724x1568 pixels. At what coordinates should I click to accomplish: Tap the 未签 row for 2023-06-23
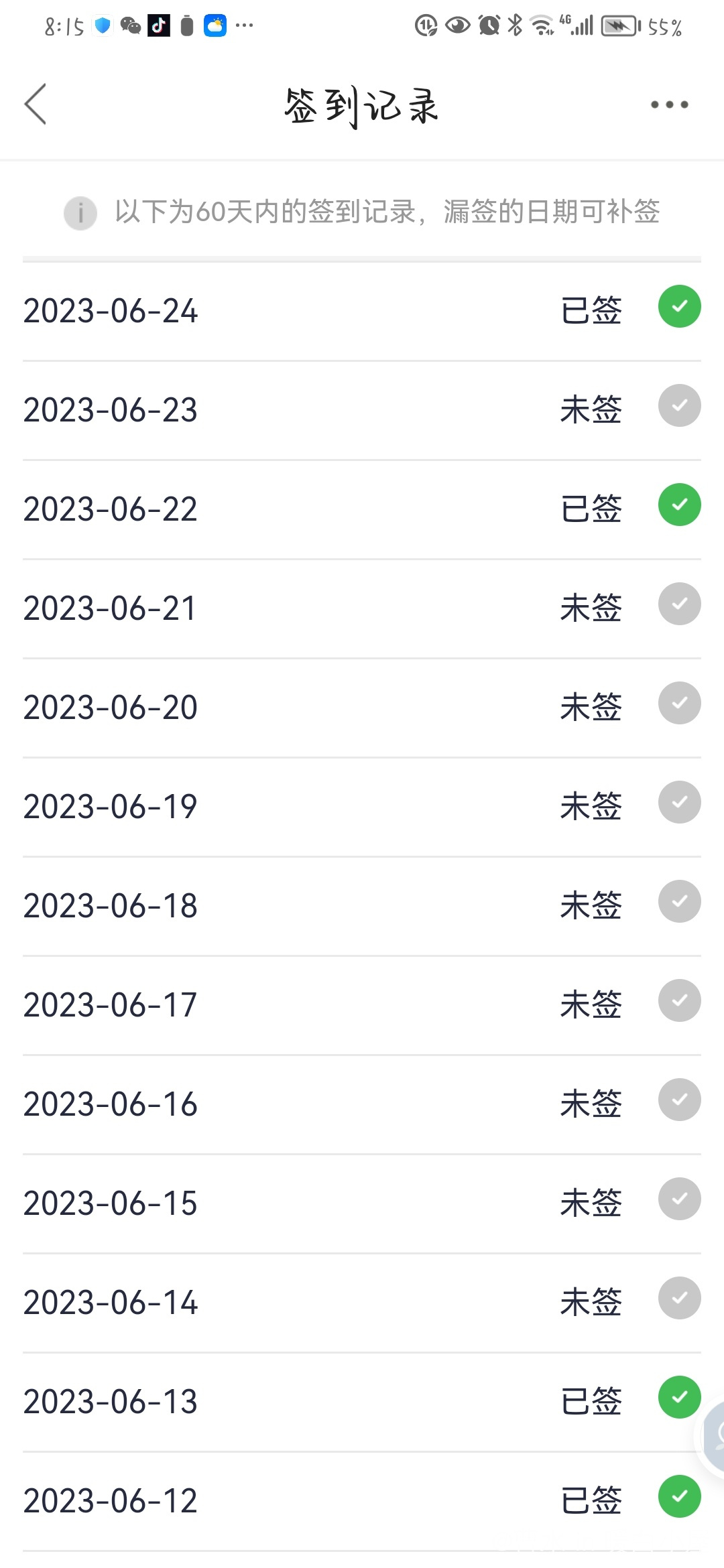[x=362, y=410]
